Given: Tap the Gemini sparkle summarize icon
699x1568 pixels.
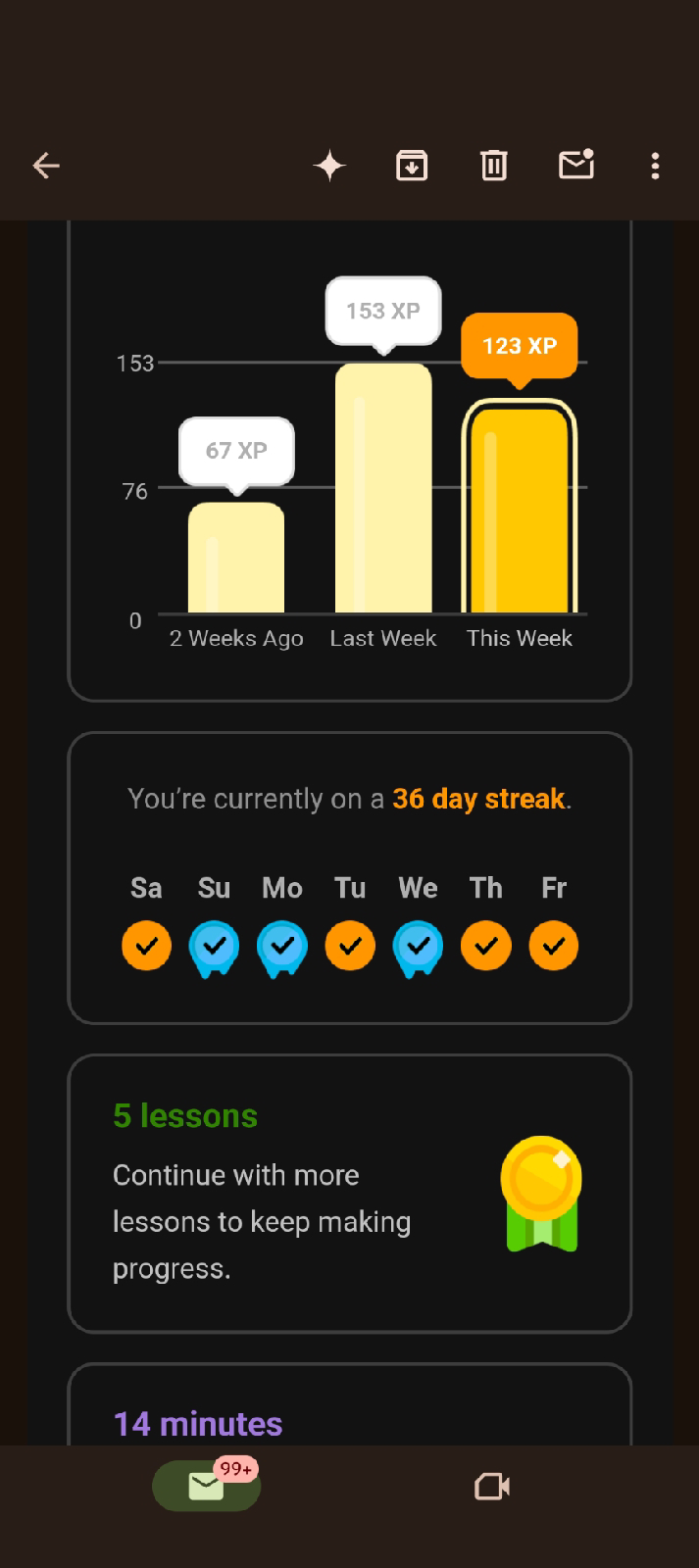Looking at the screenshot, I should click(x=329, y=166).
